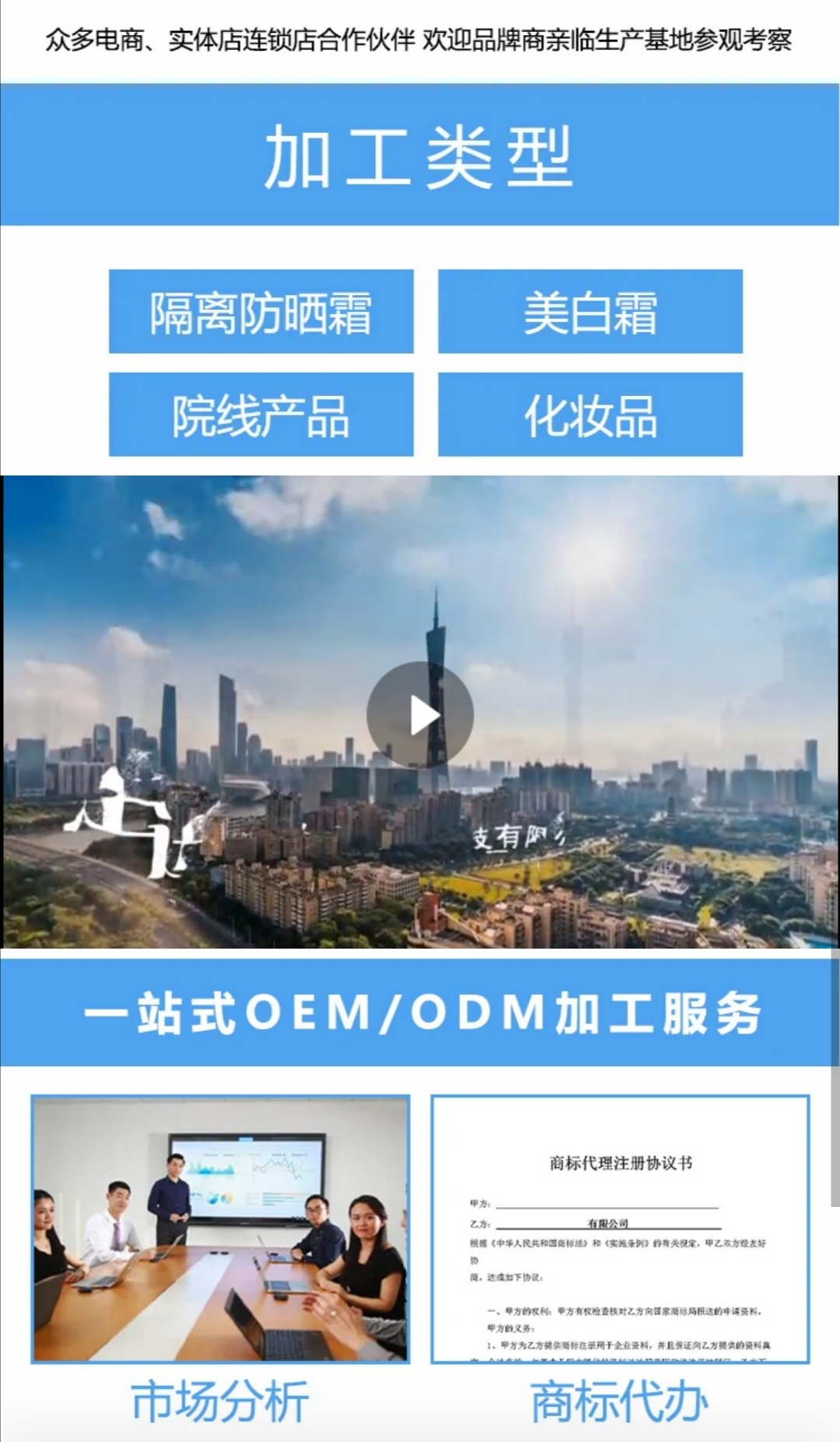
Task: Play the factory introduction video
Action: tap(421, 714)
